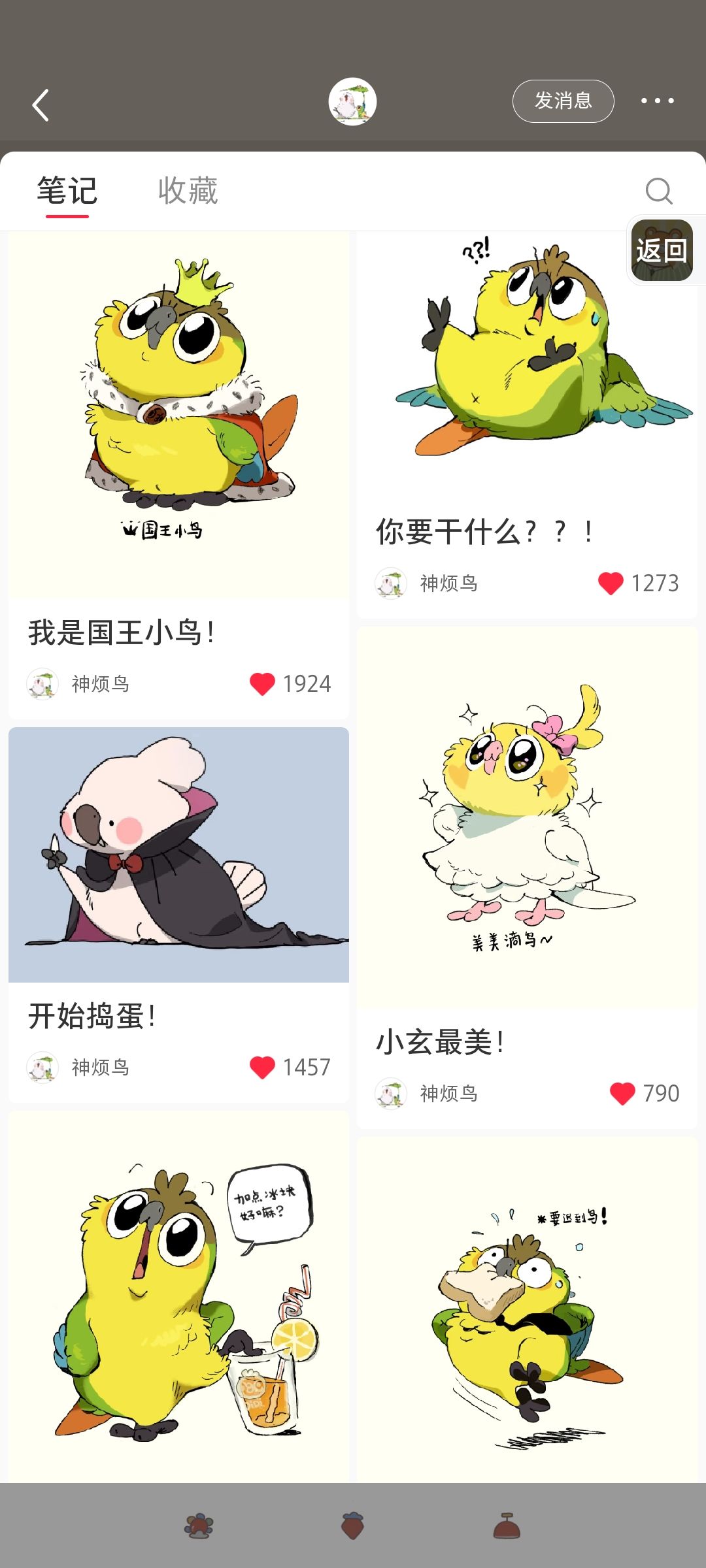The width and height of the screenshot is (706, 1568).
Task: Search this user's notes
Action: point(658,191)
